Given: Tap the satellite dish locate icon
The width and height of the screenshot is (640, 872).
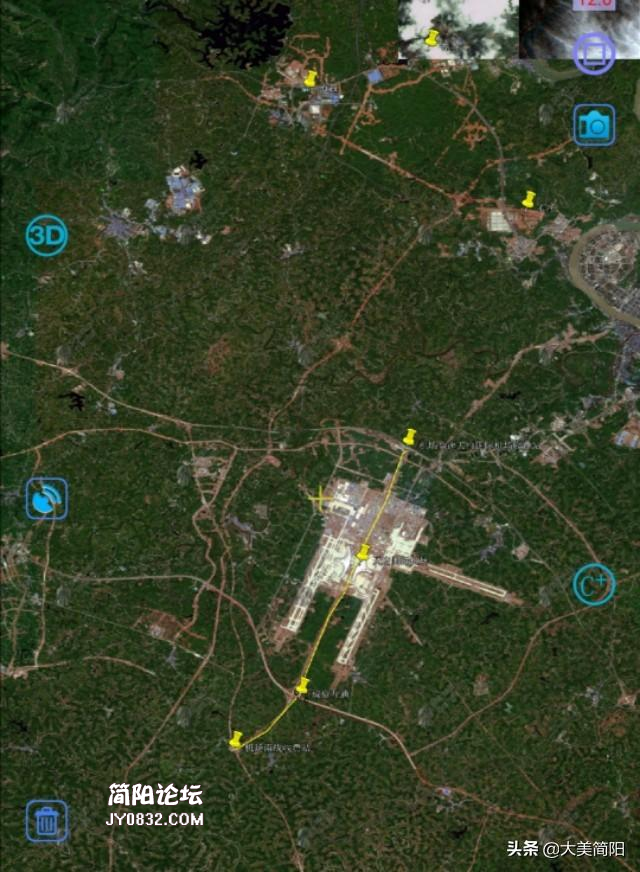Looking at the screenshot, I should (x=47, y=498).
